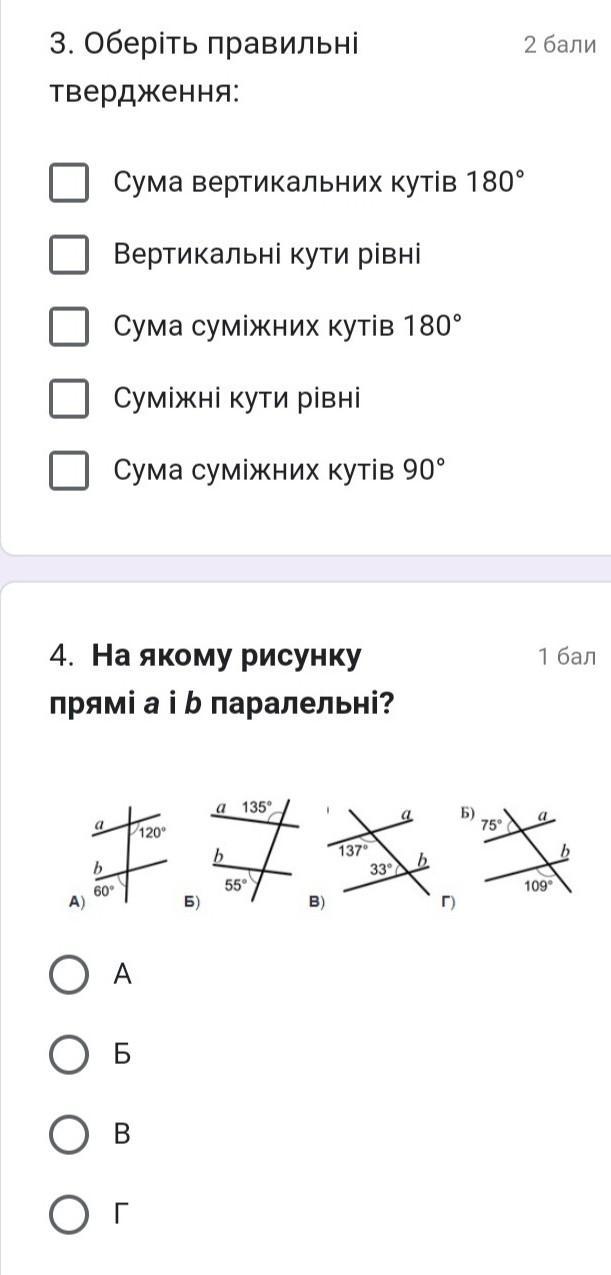Mark the 'Суміжні кути рівні' checkbox

(x=69, y=399)
